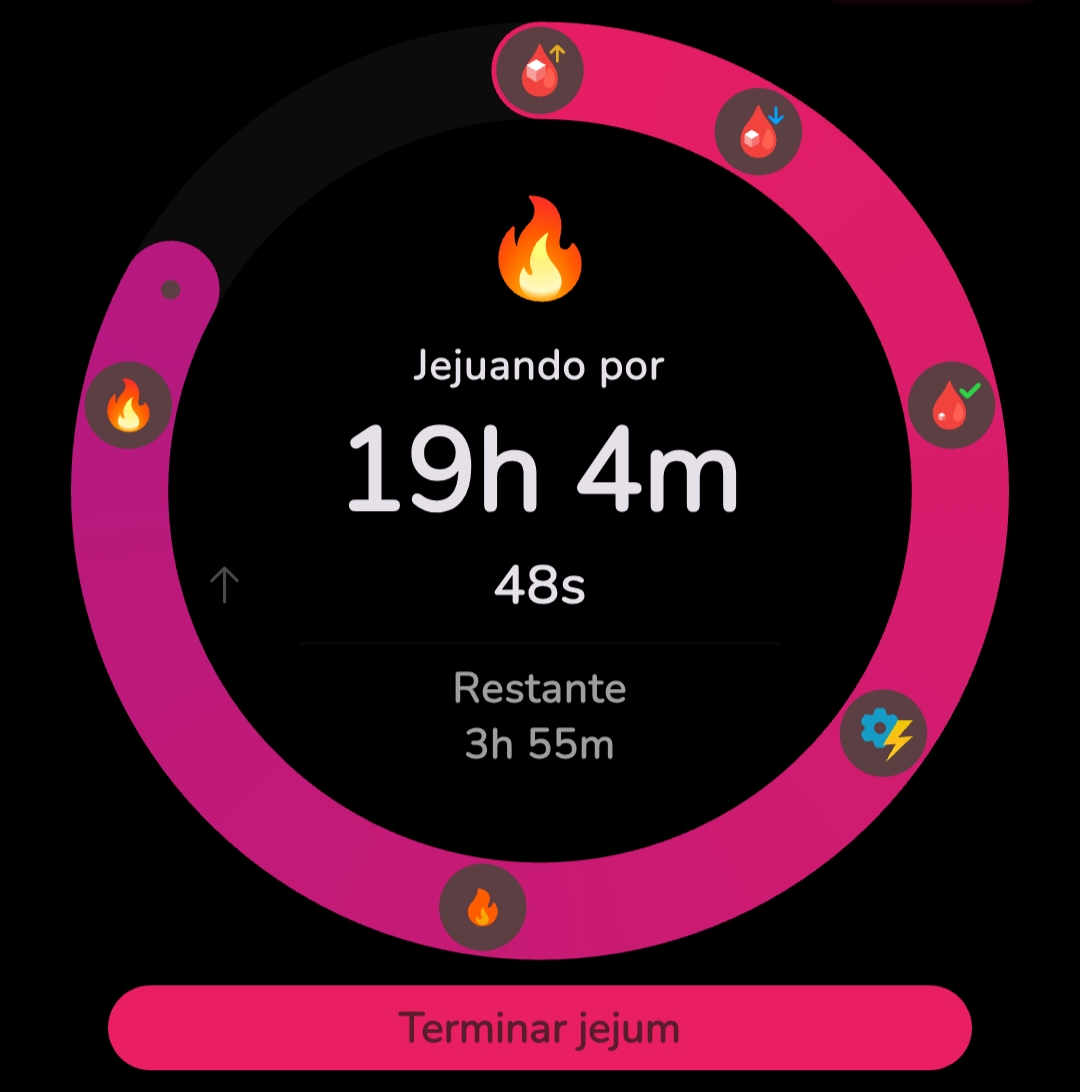Open the blood sugar rising stage icon
1080x1092 pixels.
click(539, 71)
